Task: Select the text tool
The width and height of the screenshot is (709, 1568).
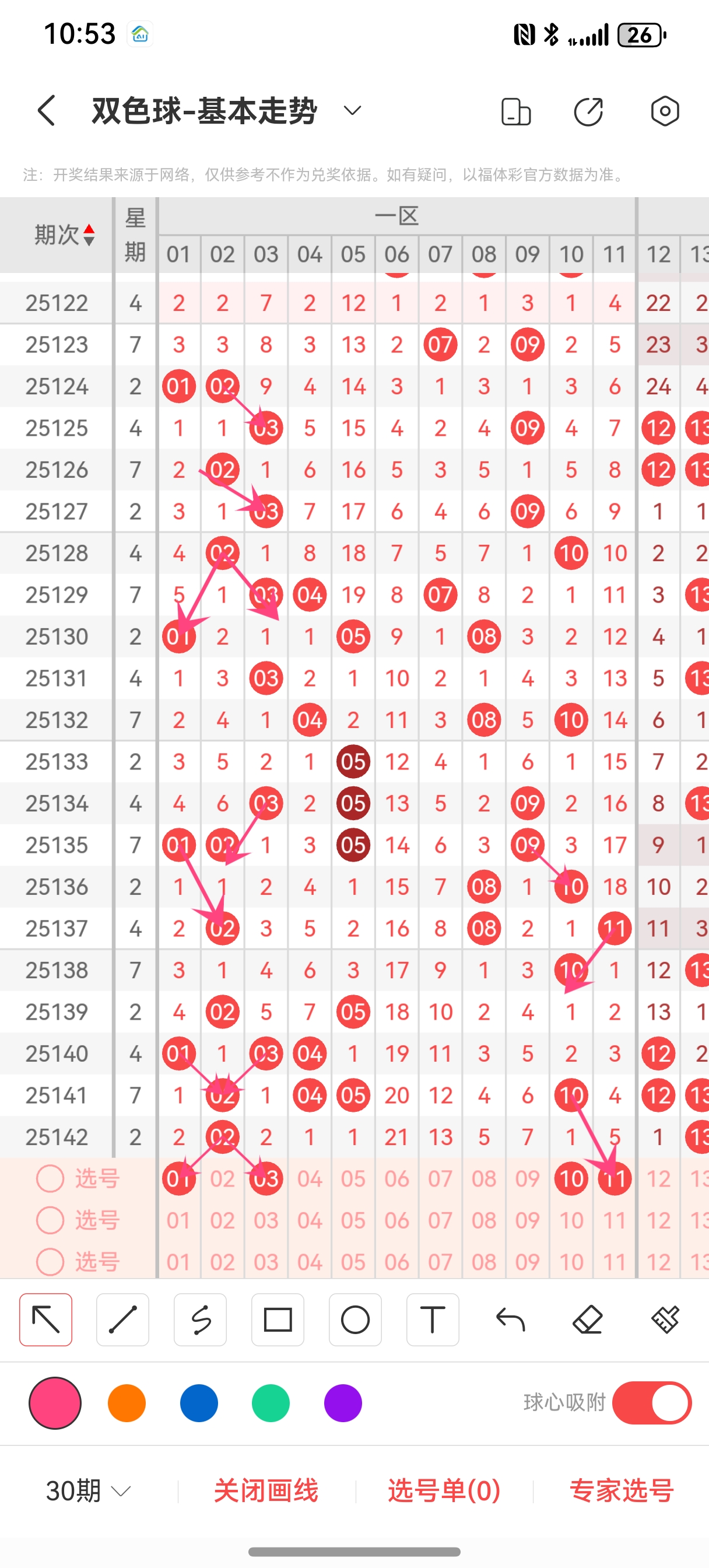Action: (433, 1319)
